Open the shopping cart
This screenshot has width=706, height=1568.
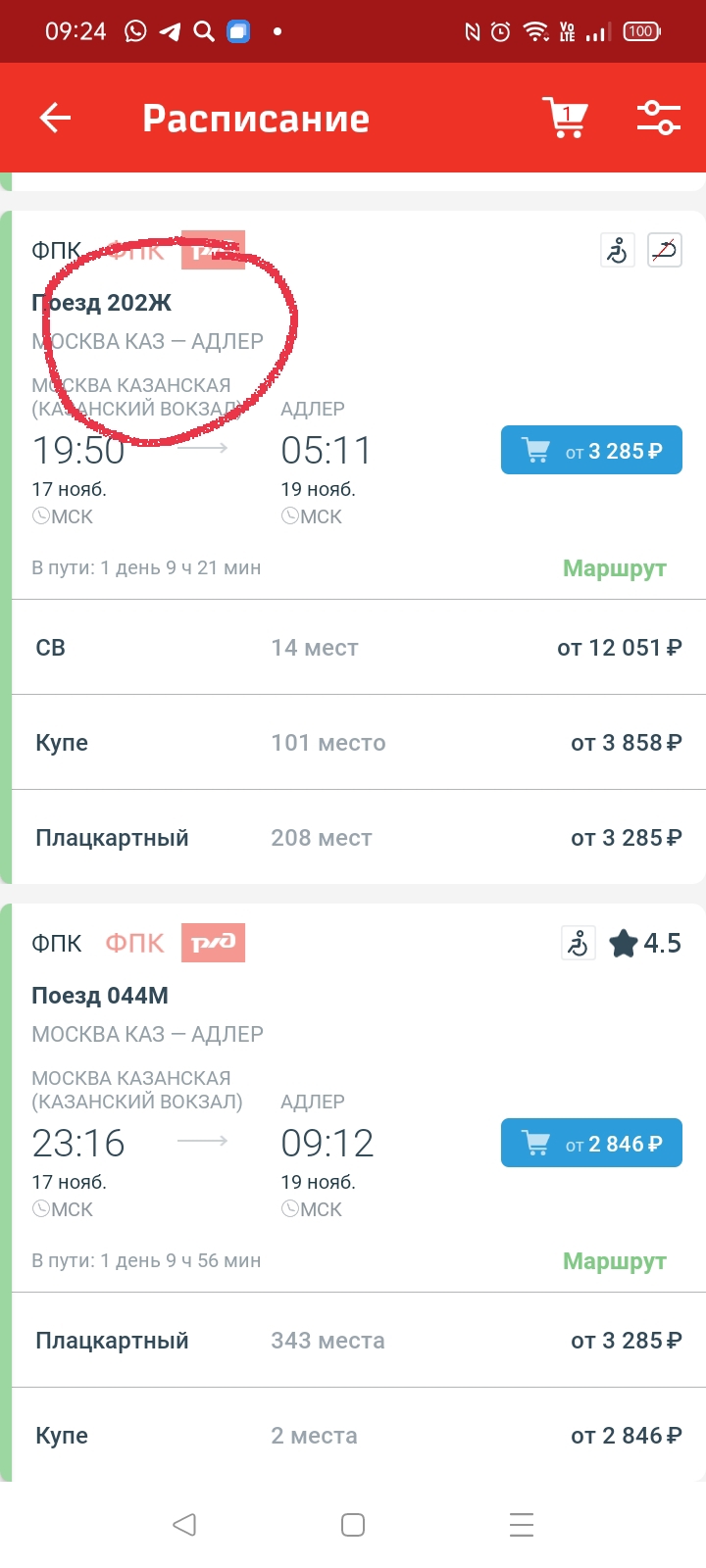(x=566, y=119)
